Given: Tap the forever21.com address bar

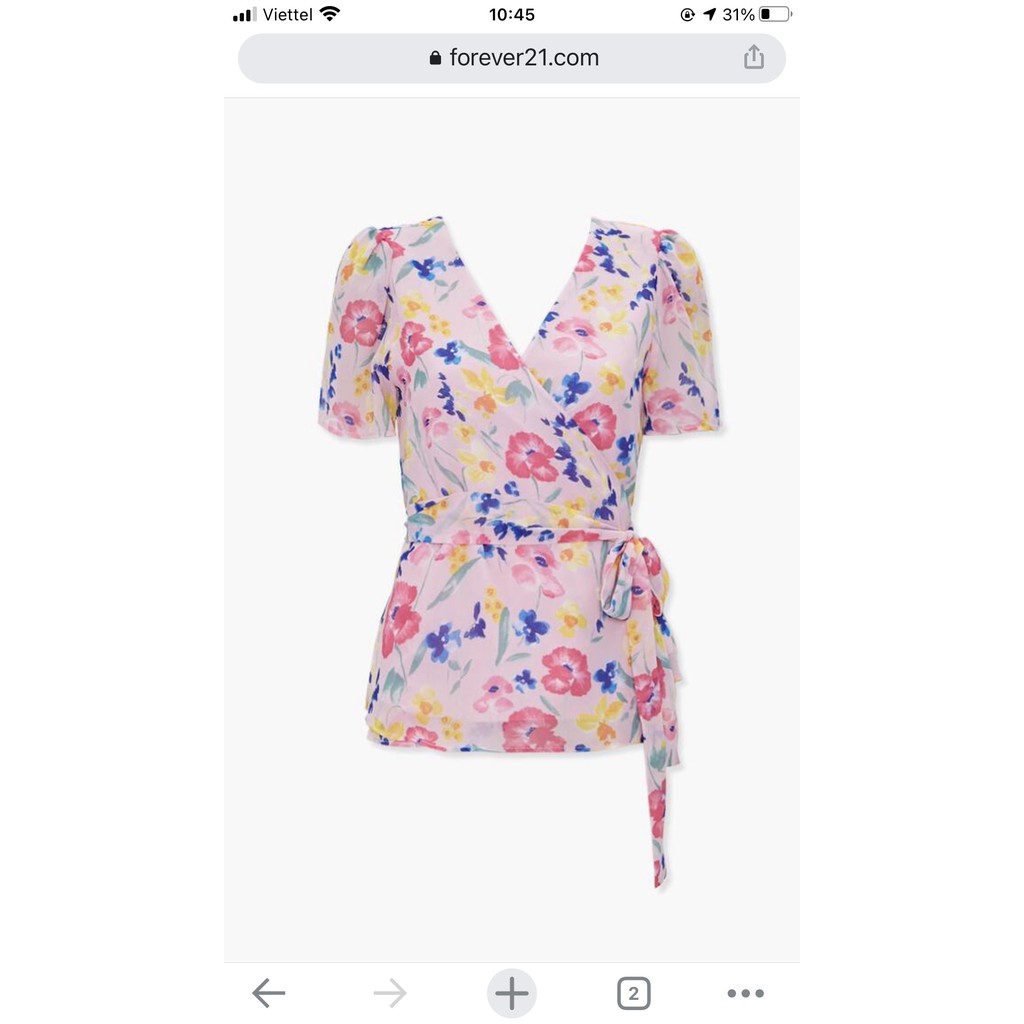Looking at the screenshot, I should (513, 58).
